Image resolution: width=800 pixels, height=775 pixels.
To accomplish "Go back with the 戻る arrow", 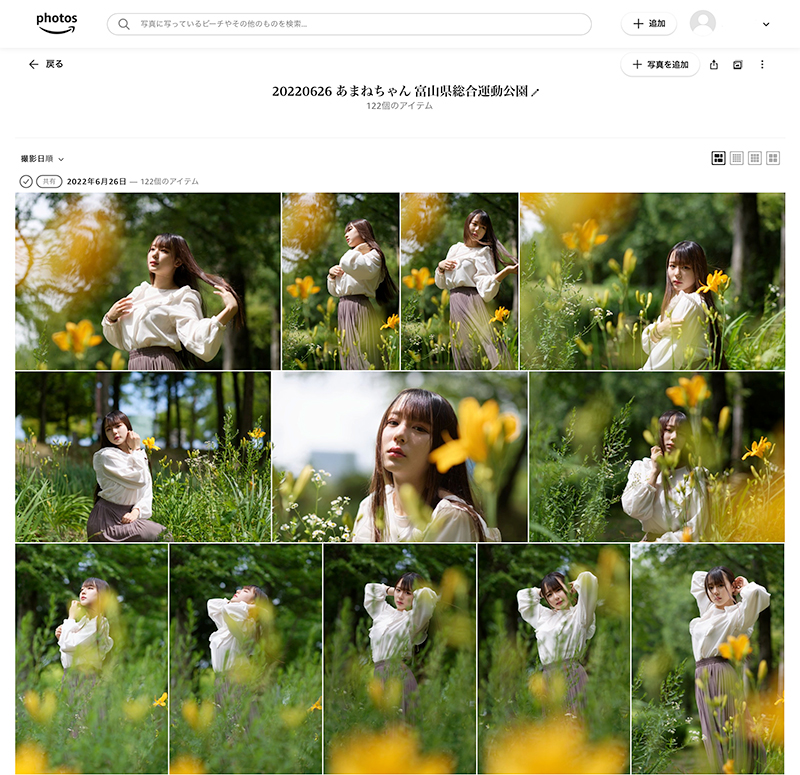I will pos(46,64).
